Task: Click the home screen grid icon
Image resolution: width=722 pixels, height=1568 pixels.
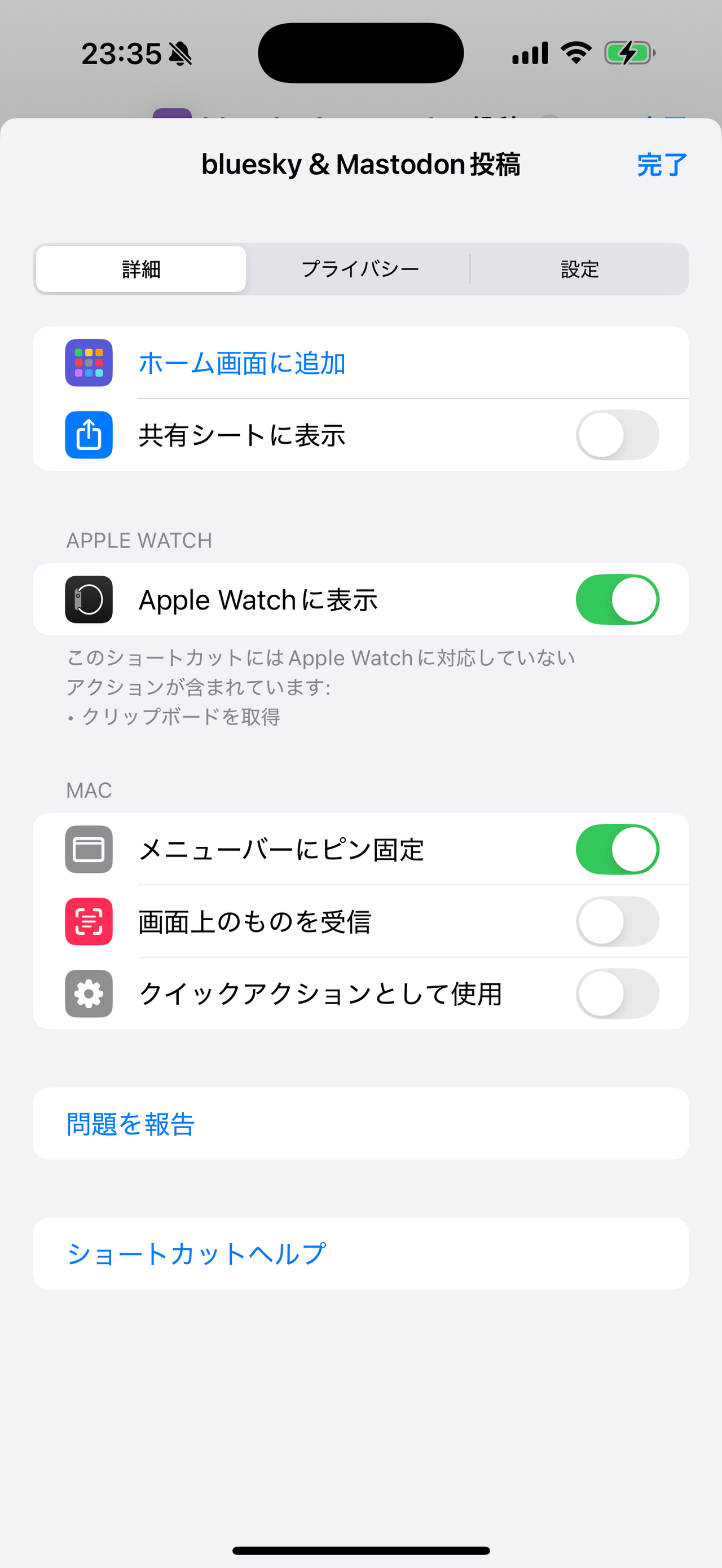Action: 88,362
